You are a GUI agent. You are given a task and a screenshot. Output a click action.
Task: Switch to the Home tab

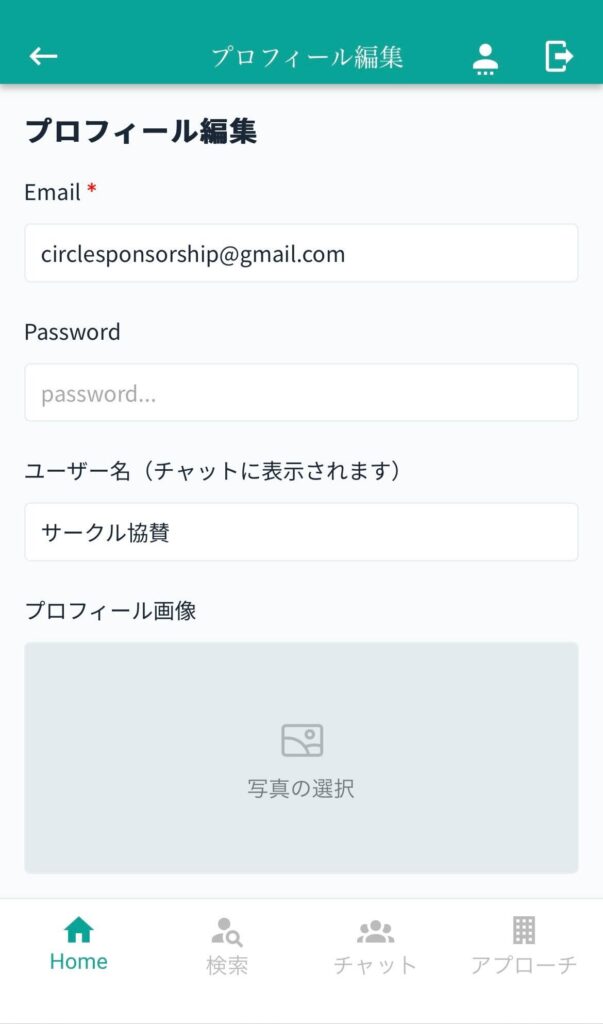[x=78, y=945]
